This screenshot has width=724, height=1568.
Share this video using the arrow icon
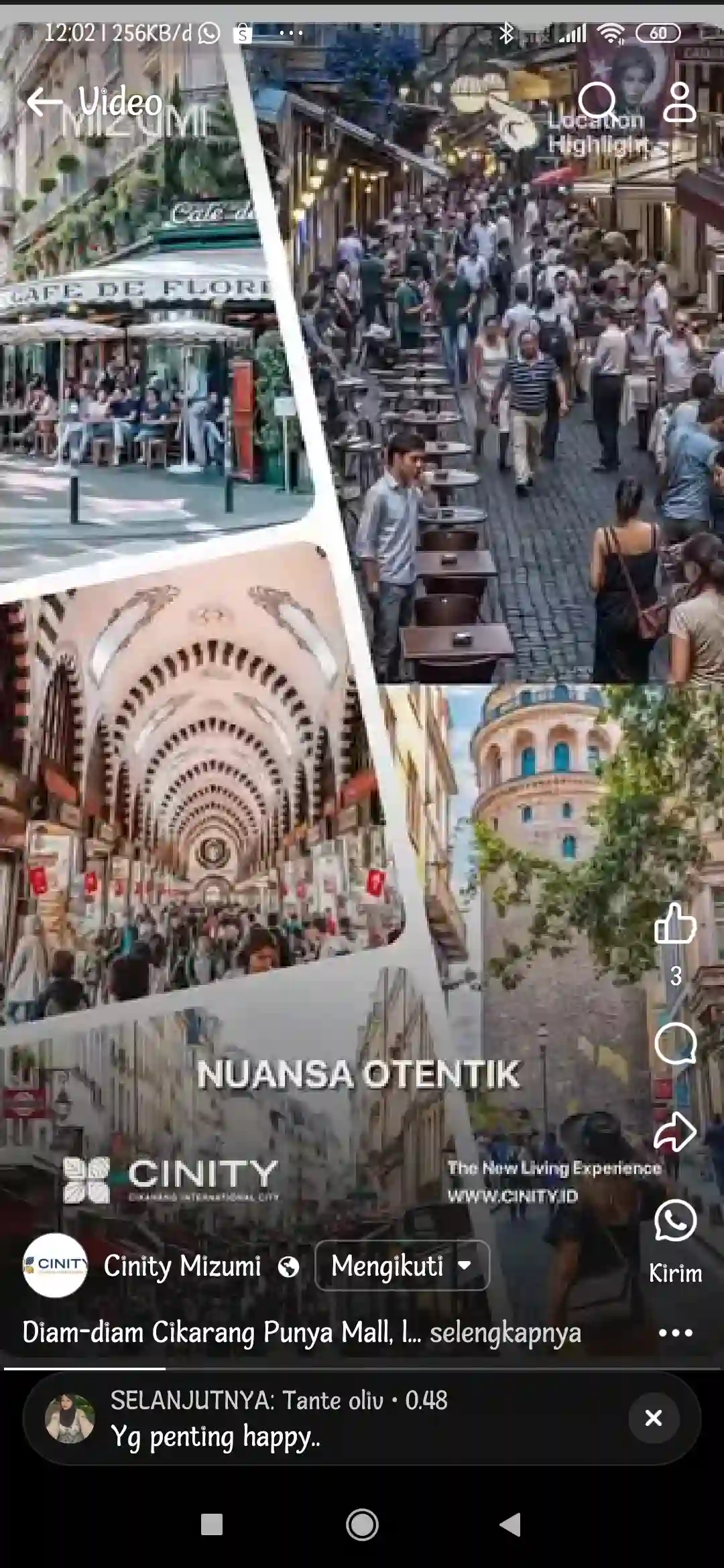[x=675, y=1132]
